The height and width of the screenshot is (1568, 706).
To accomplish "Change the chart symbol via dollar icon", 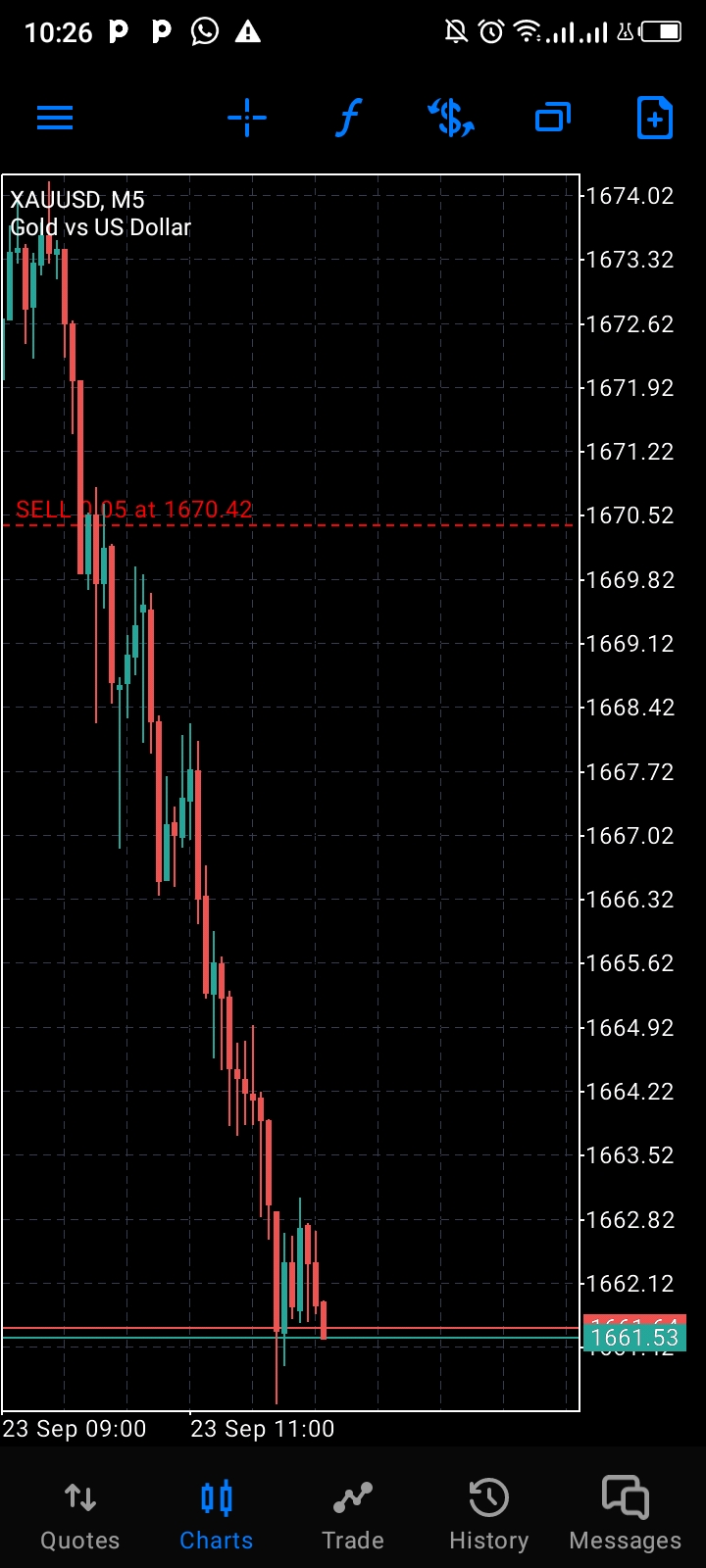I will coord(451,119).
